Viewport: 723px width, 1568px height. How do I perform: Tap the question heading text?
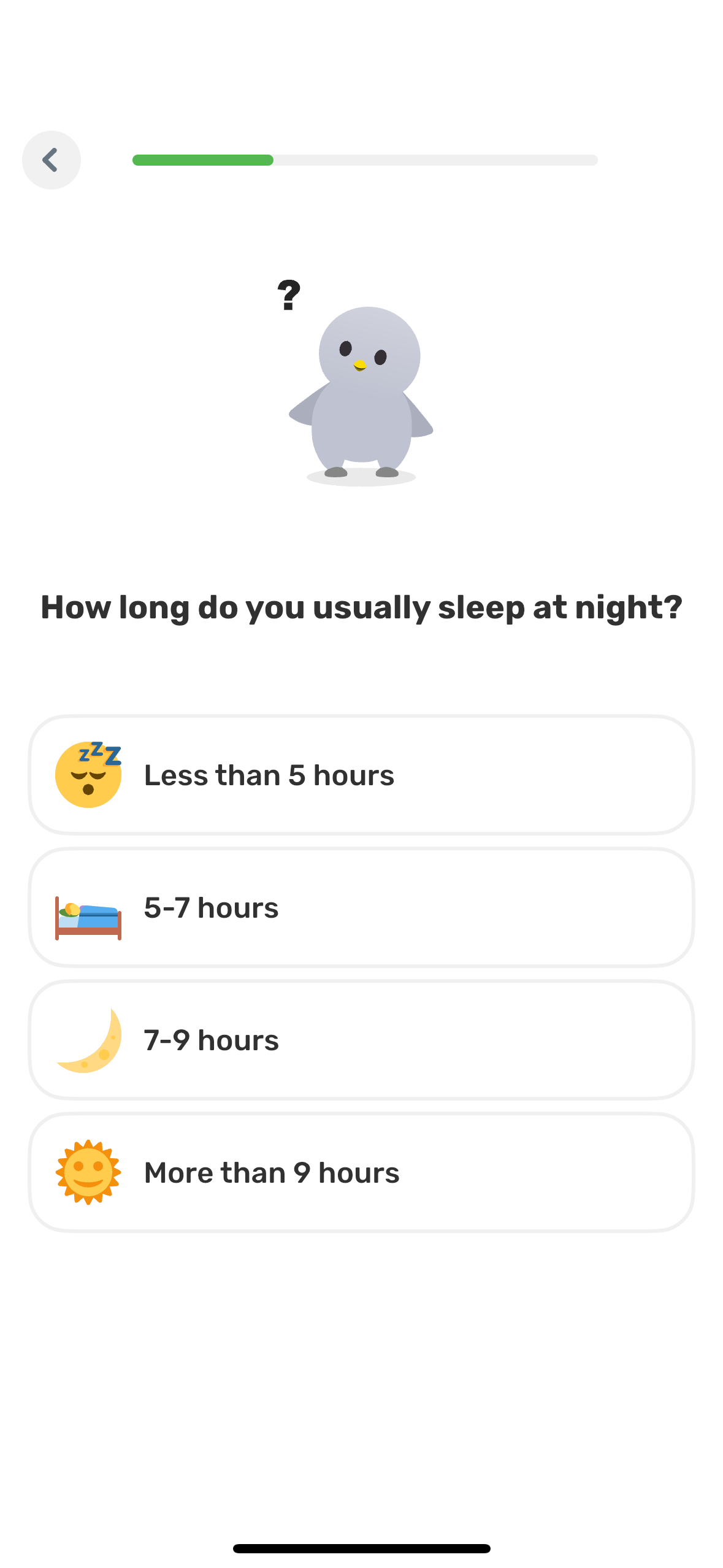[361, 607]
